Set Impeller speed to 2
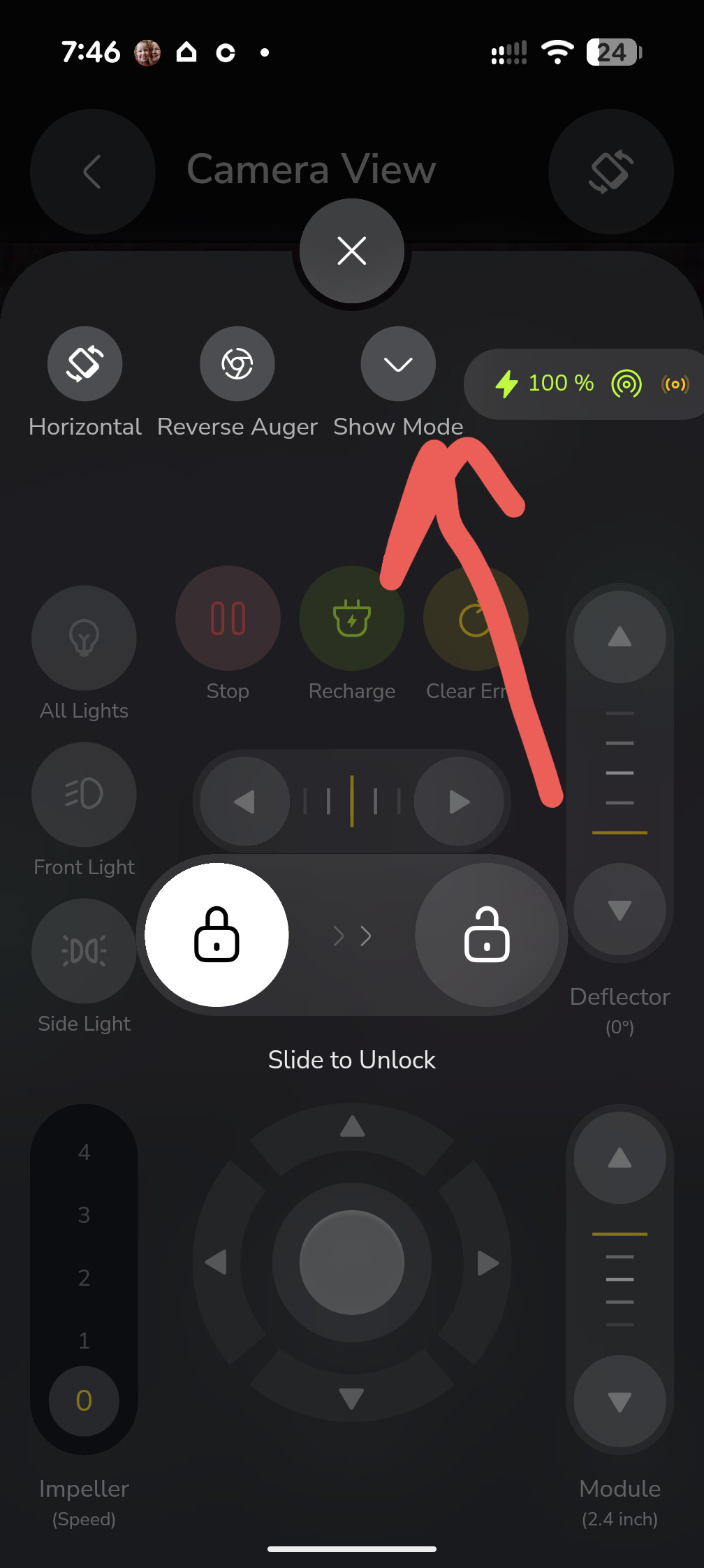704x1568 pixels. click(84, 1278)
